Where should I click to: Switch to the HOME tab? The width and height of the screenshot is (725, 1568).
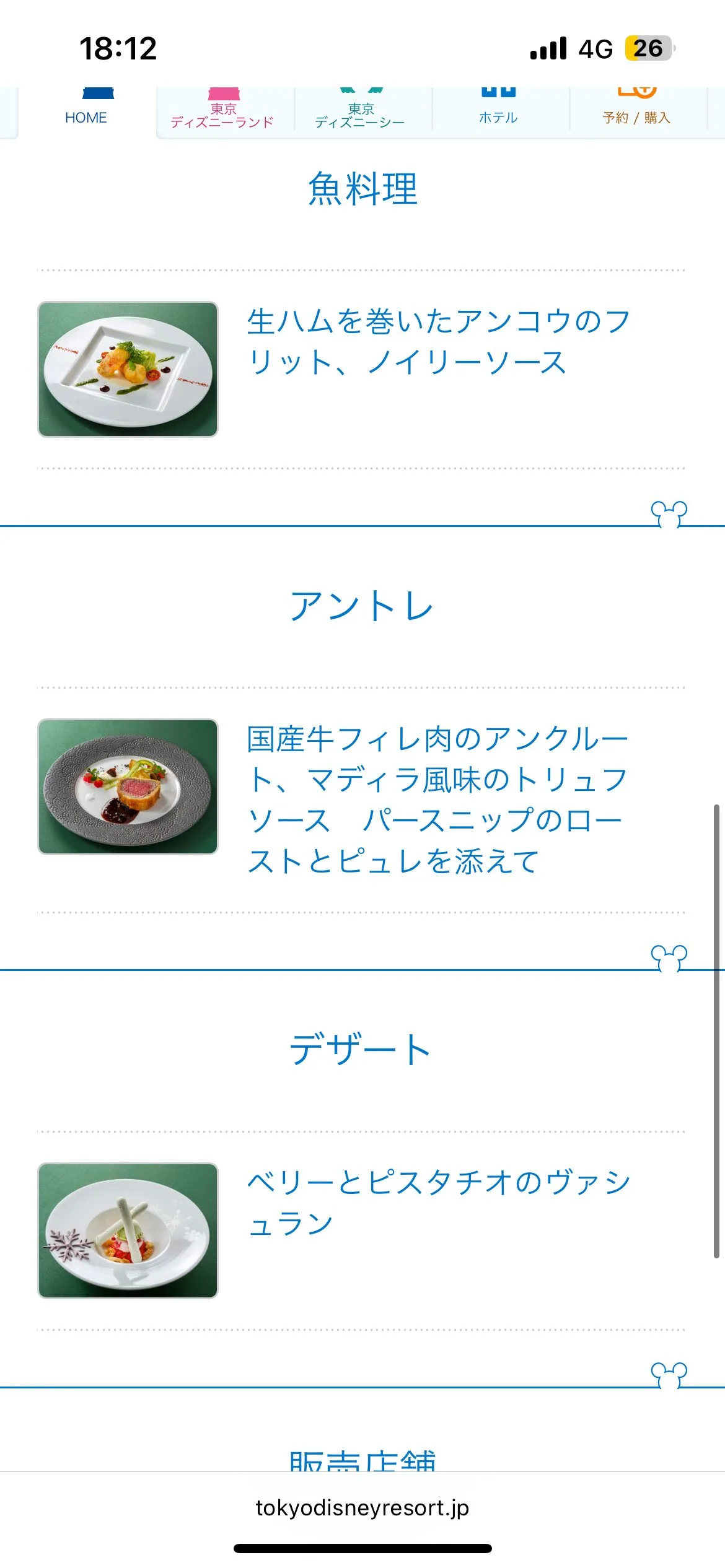click(86, 118)
